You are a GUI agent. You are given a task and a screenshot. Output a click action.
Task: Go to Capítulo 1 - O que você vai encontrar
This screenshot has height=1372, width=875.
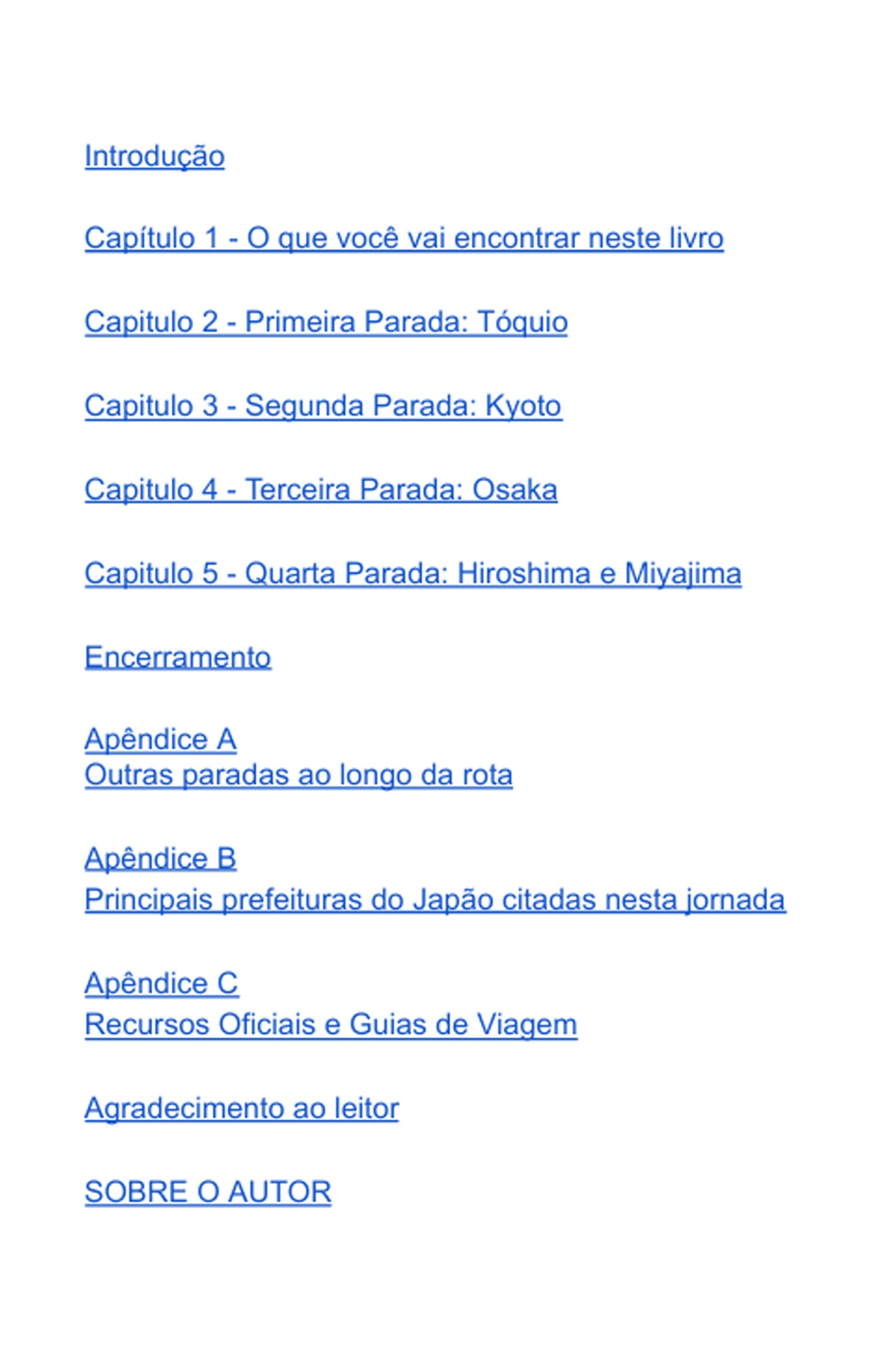[404, 238]
